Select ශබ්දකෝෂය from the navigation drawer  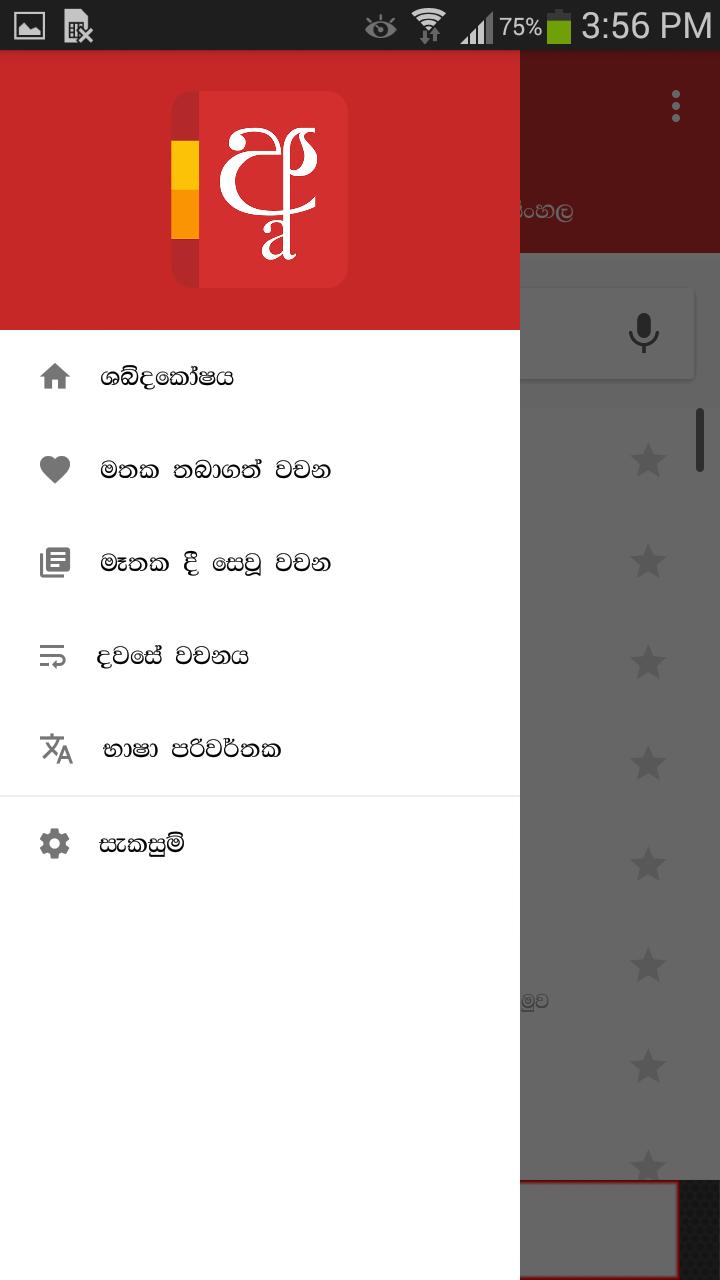click(168, 375)
